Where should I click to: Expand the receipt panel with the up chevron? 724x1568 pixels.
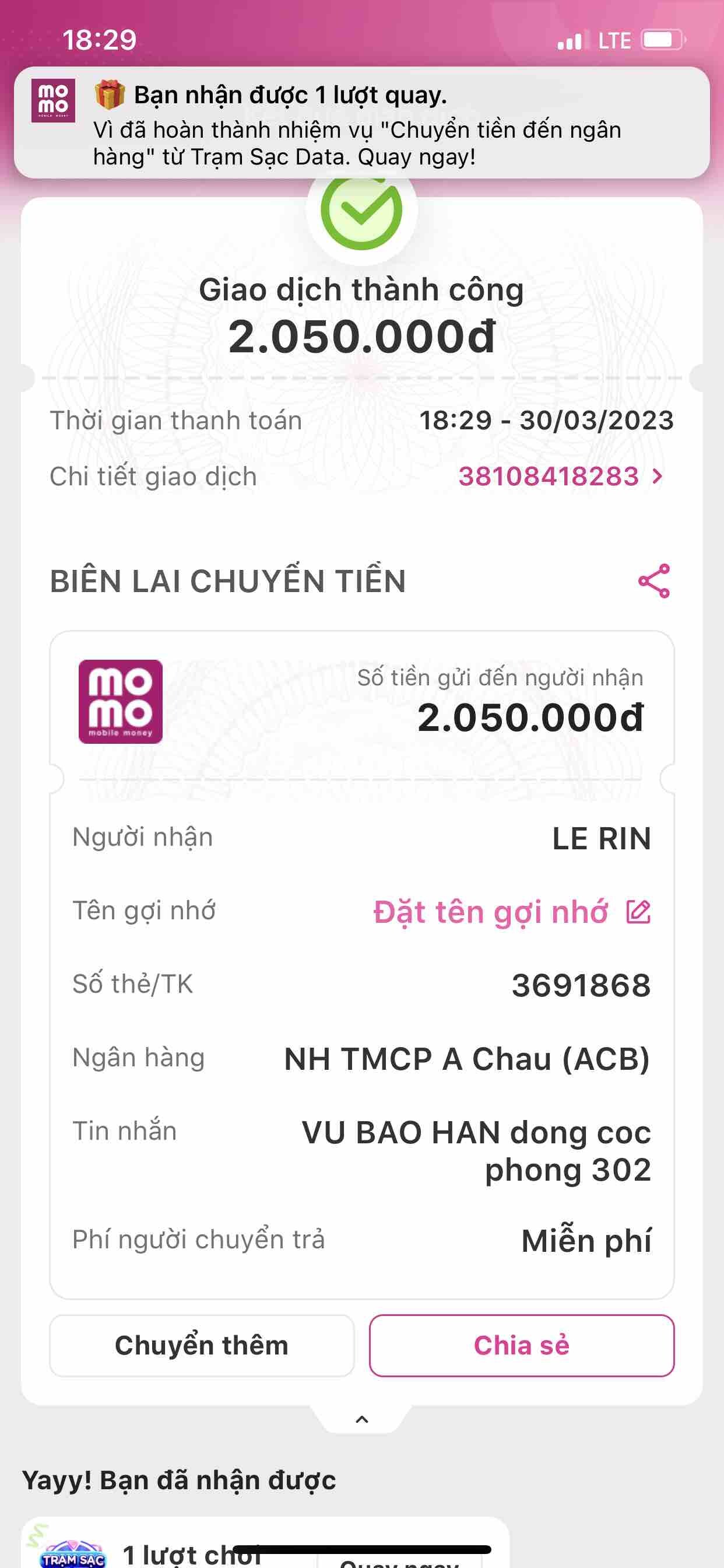click(x=361, y=1419)
